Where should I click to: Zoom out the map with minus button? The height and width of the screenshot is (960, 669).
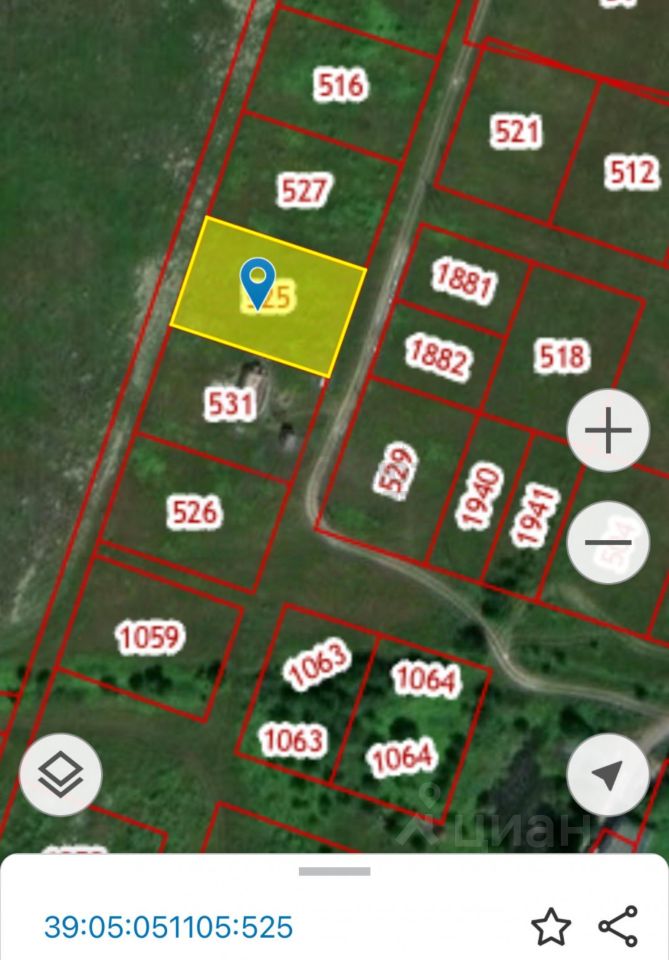click(608, 543)
